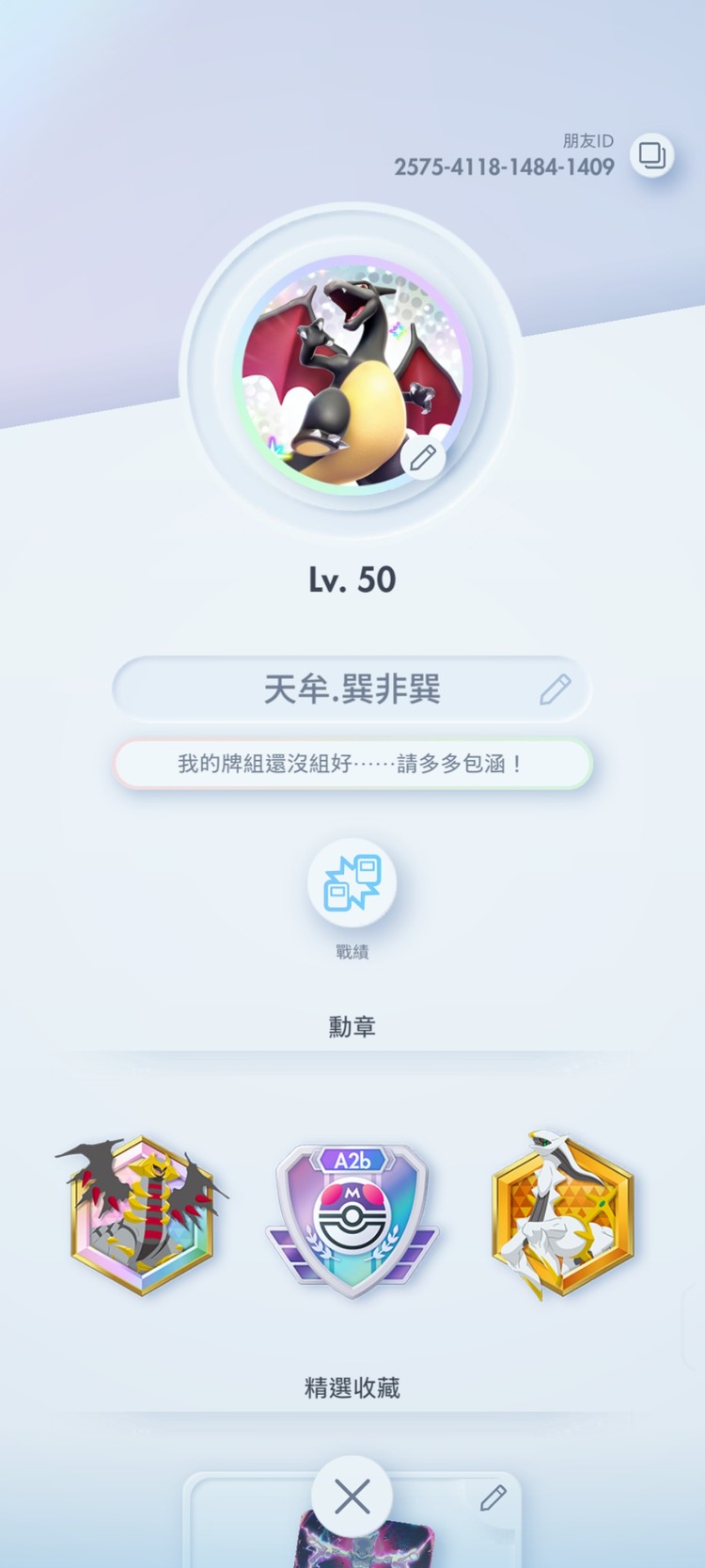Edit the featured collection 精選收藏
The width and height of the screenshot is (705, 1568).
[x=493, y=1497]
